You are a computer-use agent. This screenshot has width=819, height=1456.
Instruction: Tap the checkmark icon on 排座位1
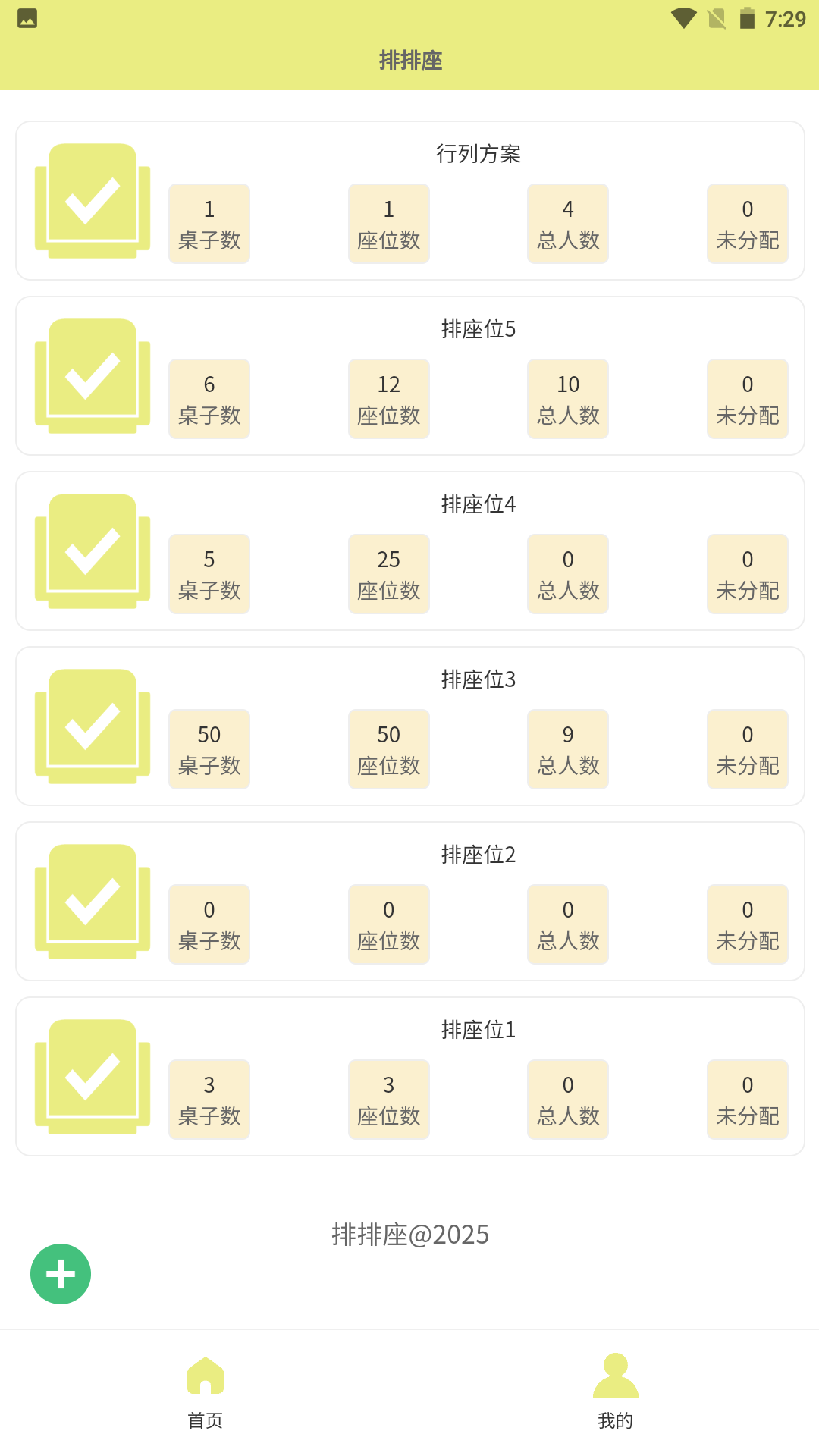tap(93, 1075)
